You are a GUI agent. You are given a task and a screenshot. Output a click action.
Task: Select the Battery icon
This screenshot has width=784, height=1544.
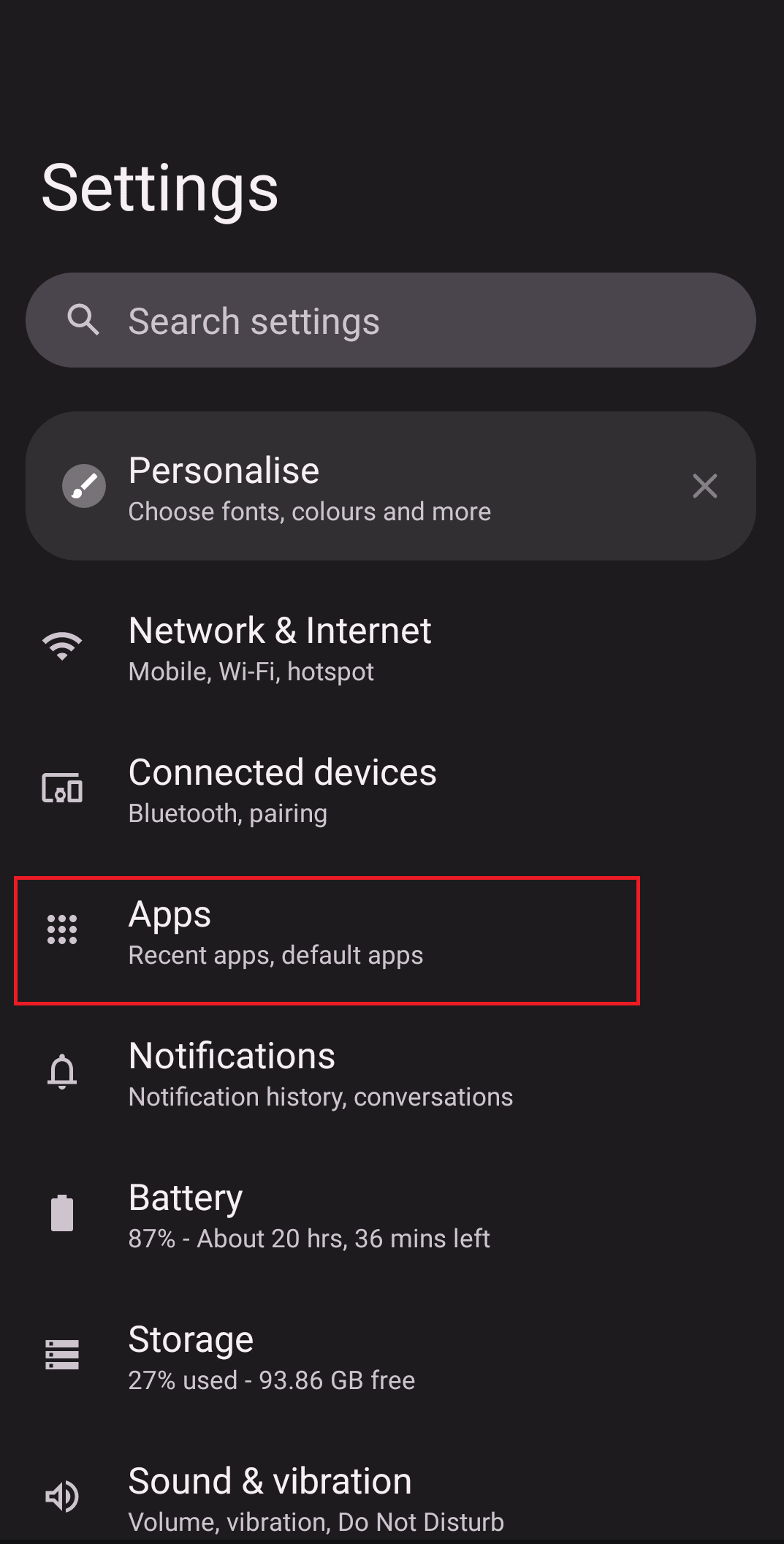click(61, 1213)
